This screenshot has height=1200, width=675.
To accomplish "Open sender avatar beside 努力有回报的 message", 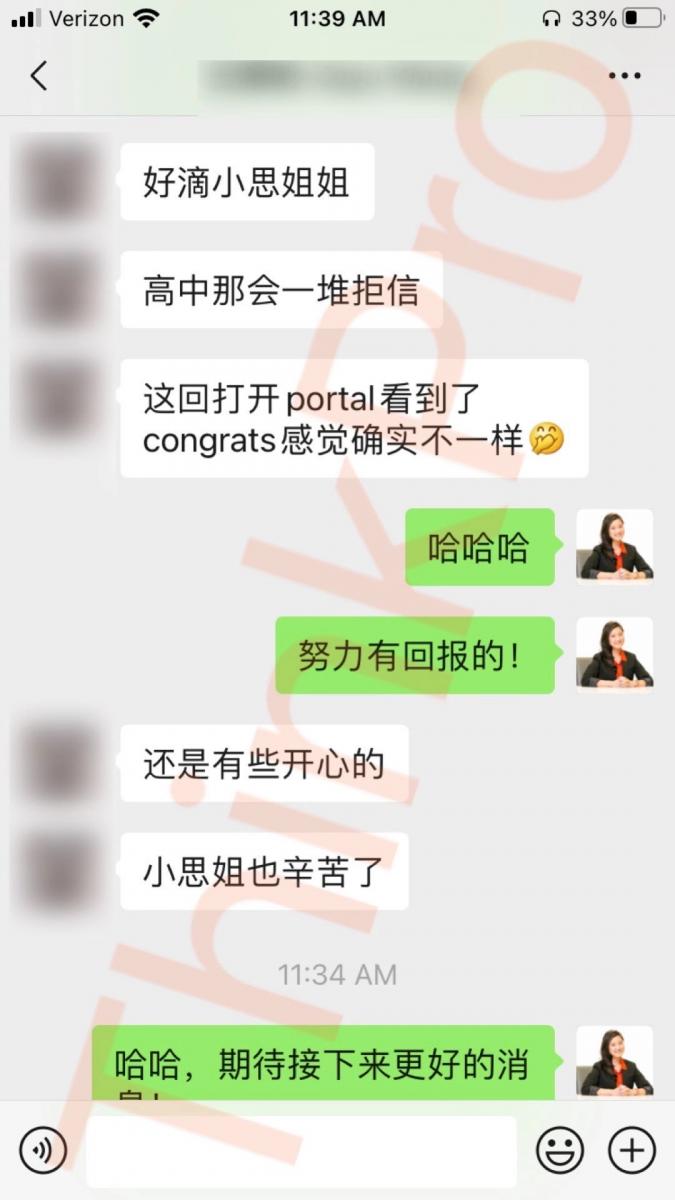I will tap(615, 654).
